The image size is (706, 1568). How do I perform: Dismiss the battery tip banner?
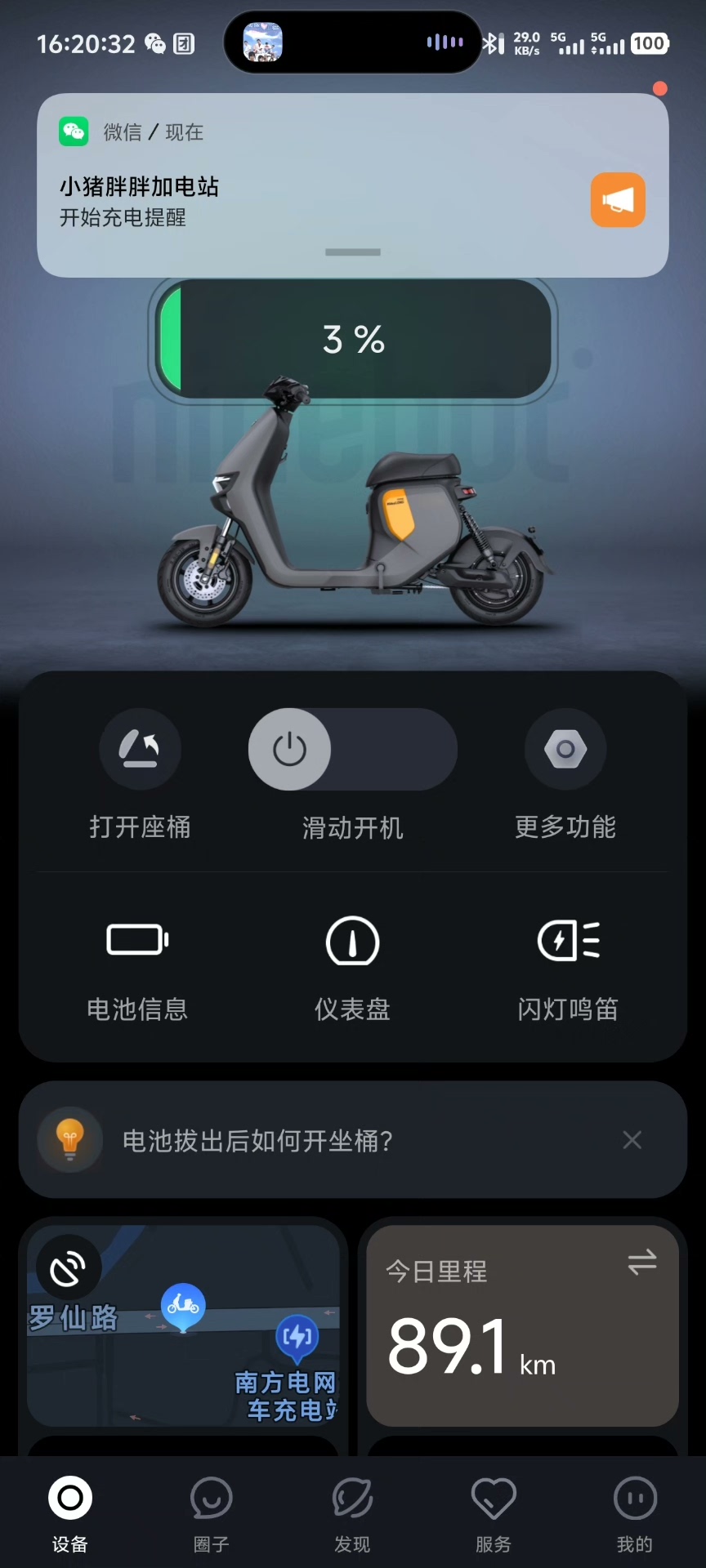[632, 1140]
